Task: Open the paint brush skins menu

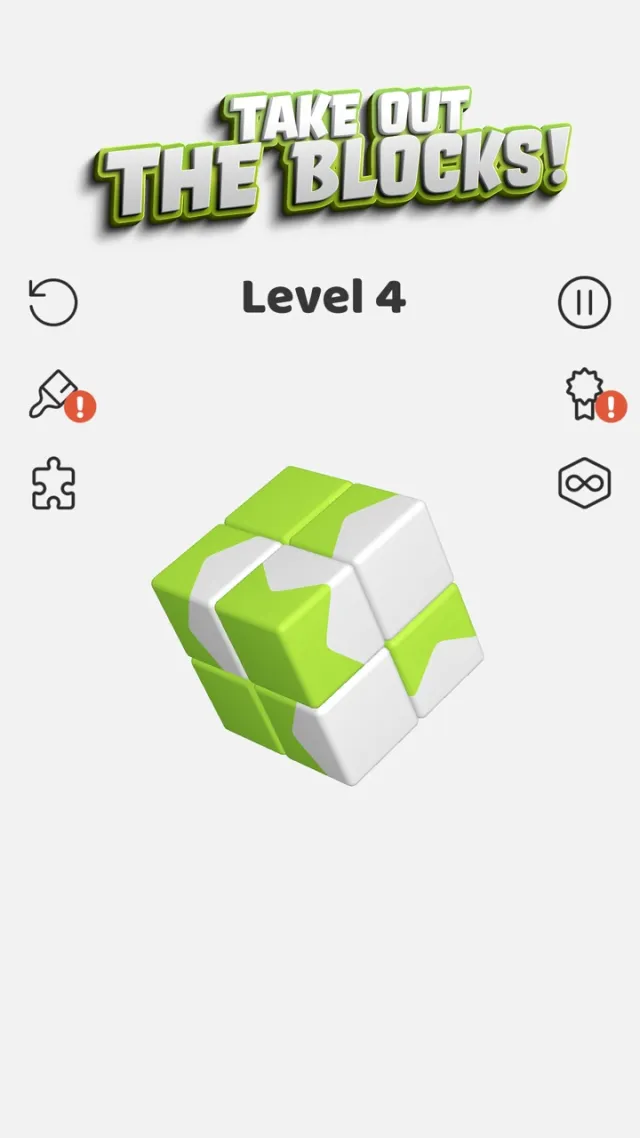Action: 52,394
